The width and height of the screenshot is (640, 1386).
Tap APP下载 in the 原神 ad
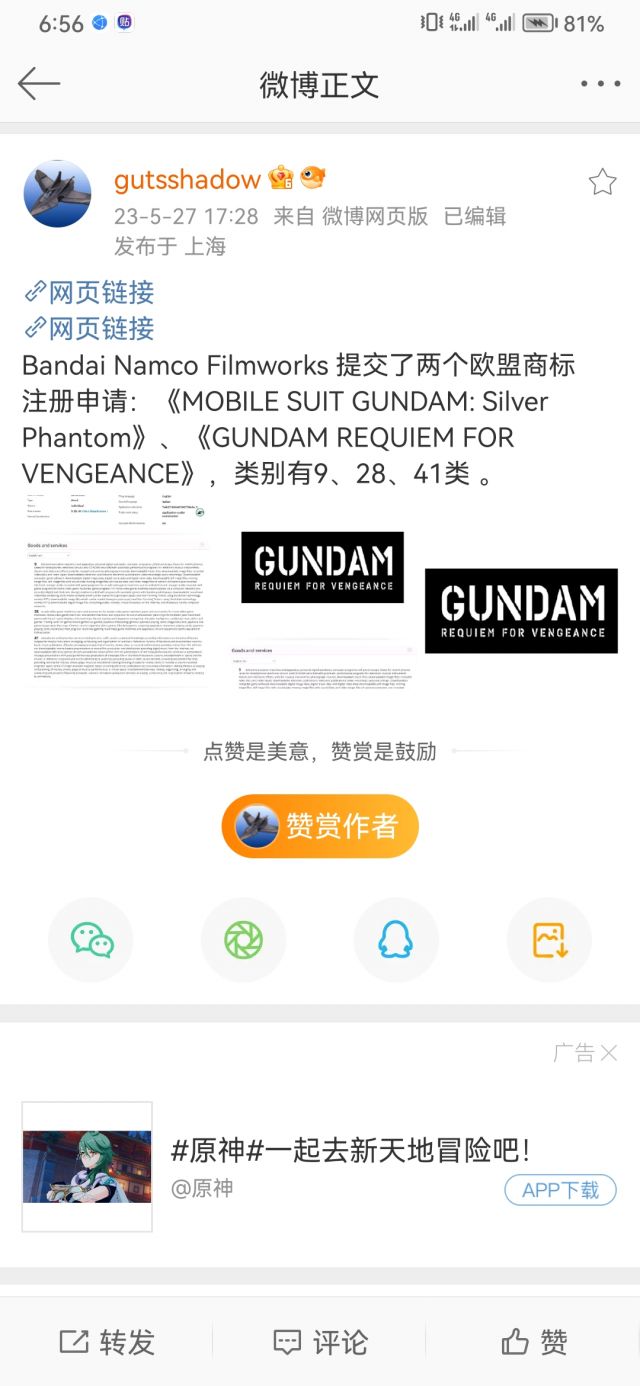pyautogui.click(x=560, y=1190)
